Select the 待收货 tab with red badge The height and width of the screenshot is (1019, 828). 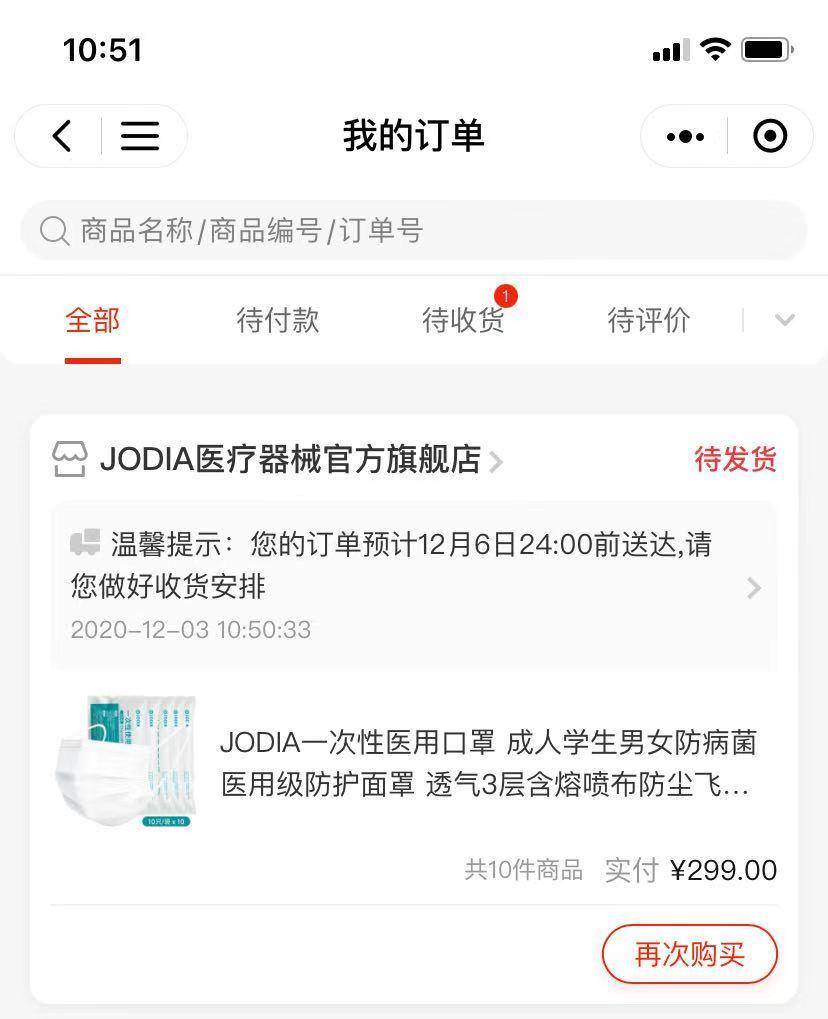coord(463,321)
